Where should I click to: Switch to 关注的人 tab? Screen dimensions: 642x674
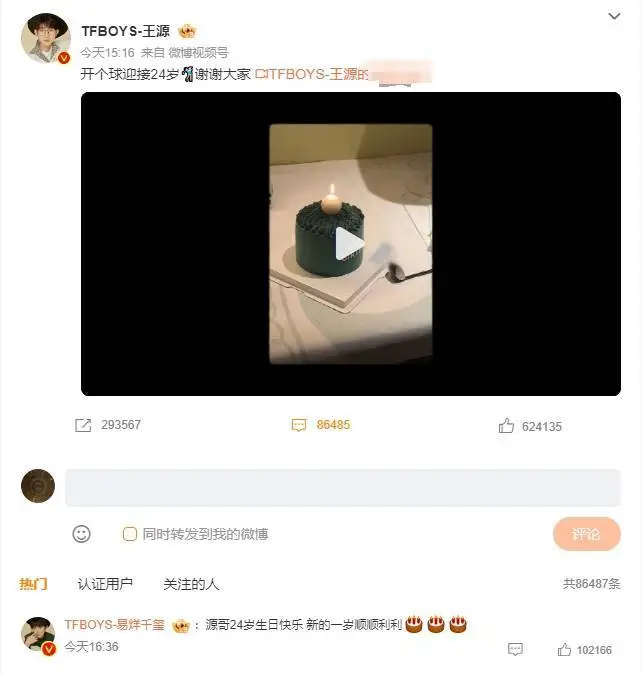[x=191, y=584]
